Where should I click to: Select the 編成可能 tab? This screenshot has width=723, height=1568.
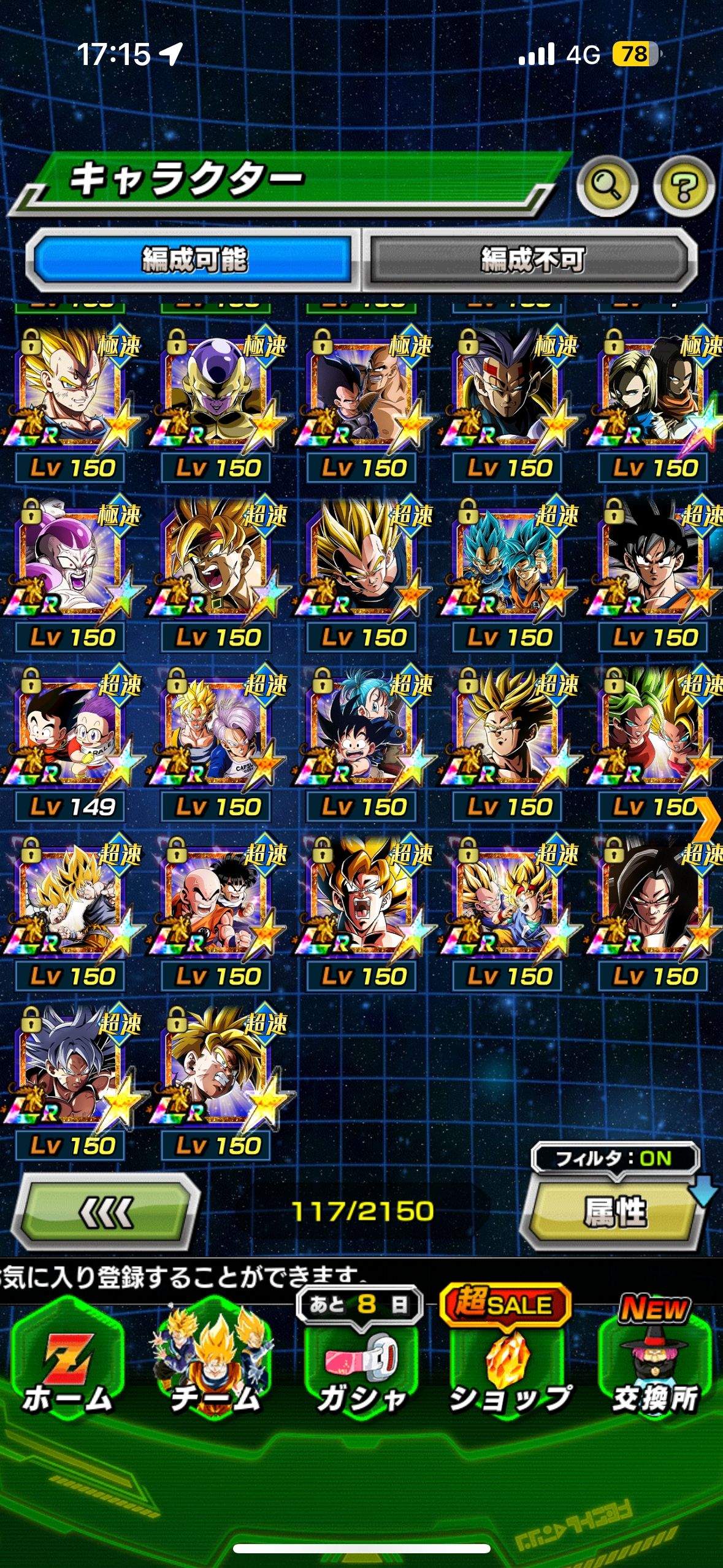(194, 260)
